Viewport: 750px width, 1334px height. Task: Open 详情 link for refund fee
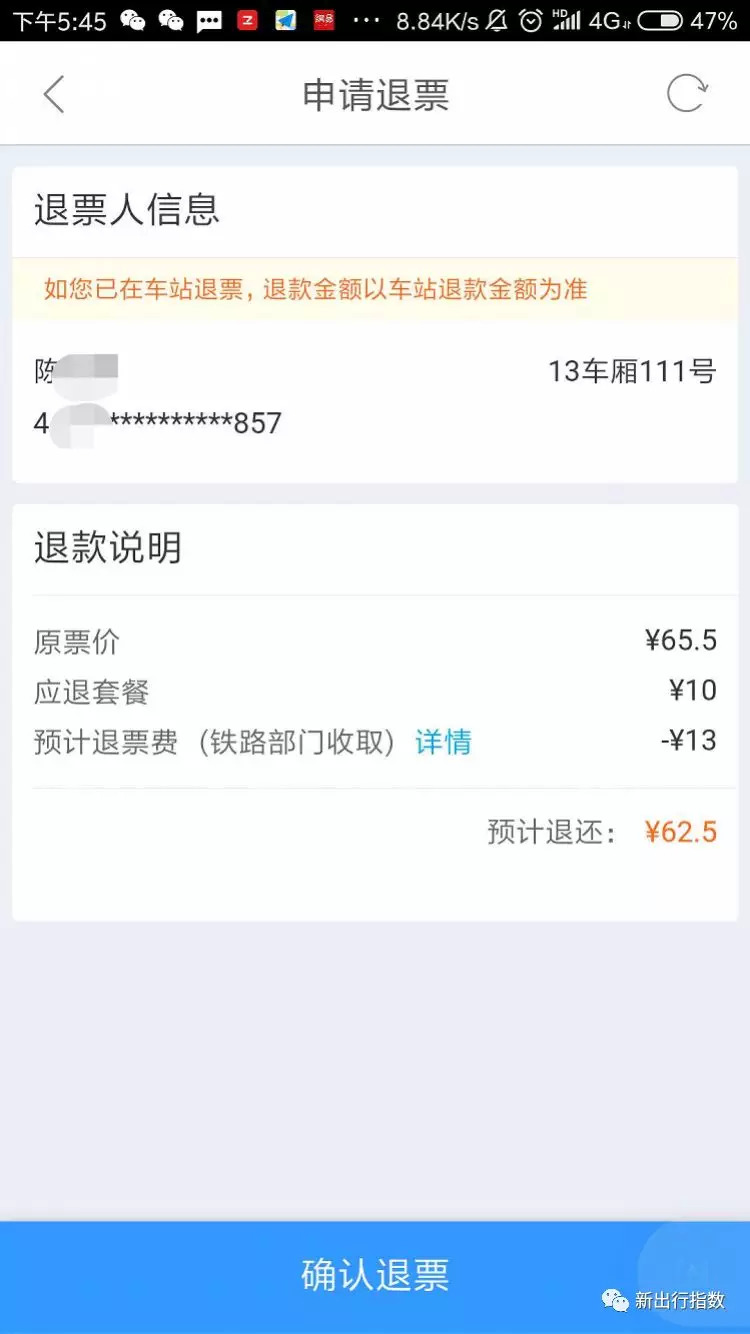[443, 742]
